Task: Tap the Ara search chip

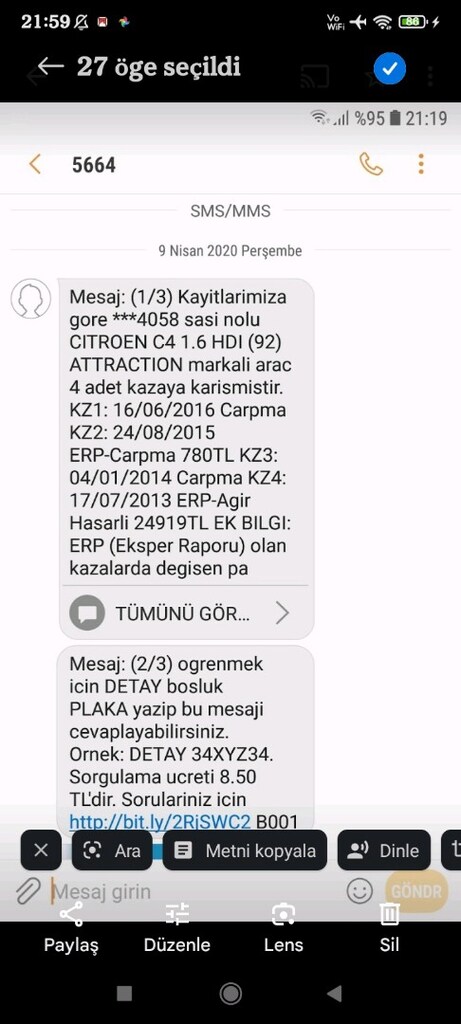Action: point(112,850)
